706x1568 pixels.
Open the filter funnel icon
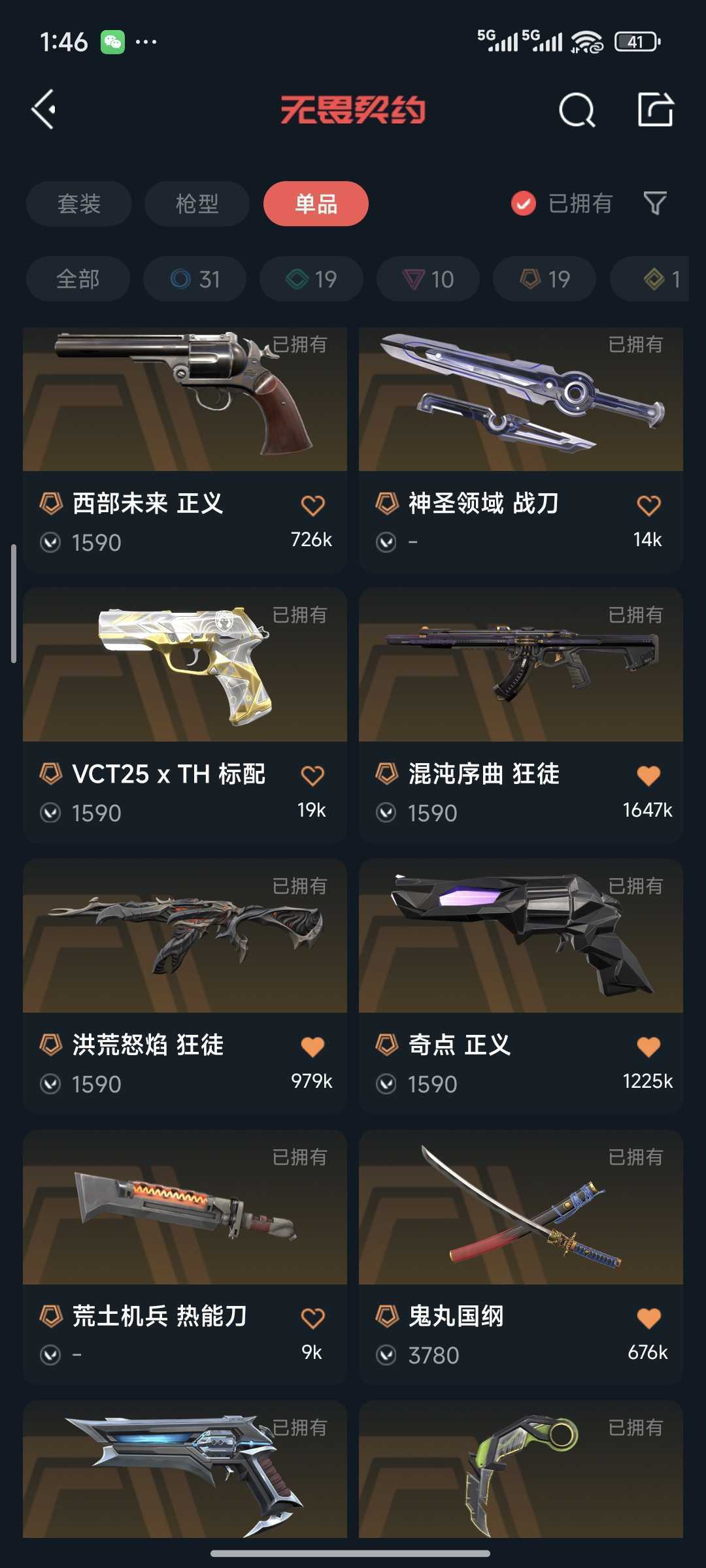pyautogui.click(x=655, y=204)
